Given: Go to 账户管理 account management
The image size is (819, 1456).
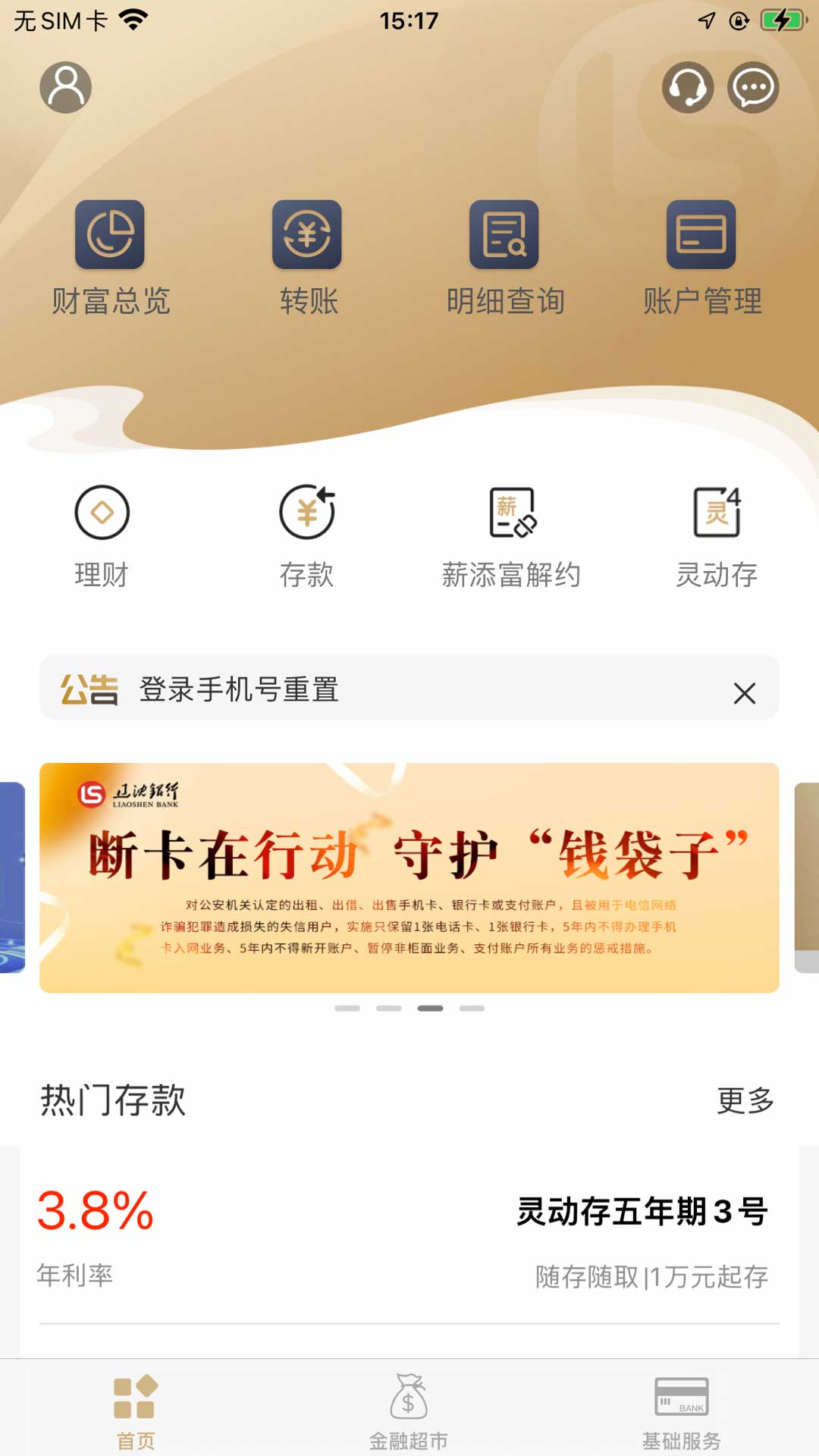Looking at the screenshot, I should (x=701, y=258).
